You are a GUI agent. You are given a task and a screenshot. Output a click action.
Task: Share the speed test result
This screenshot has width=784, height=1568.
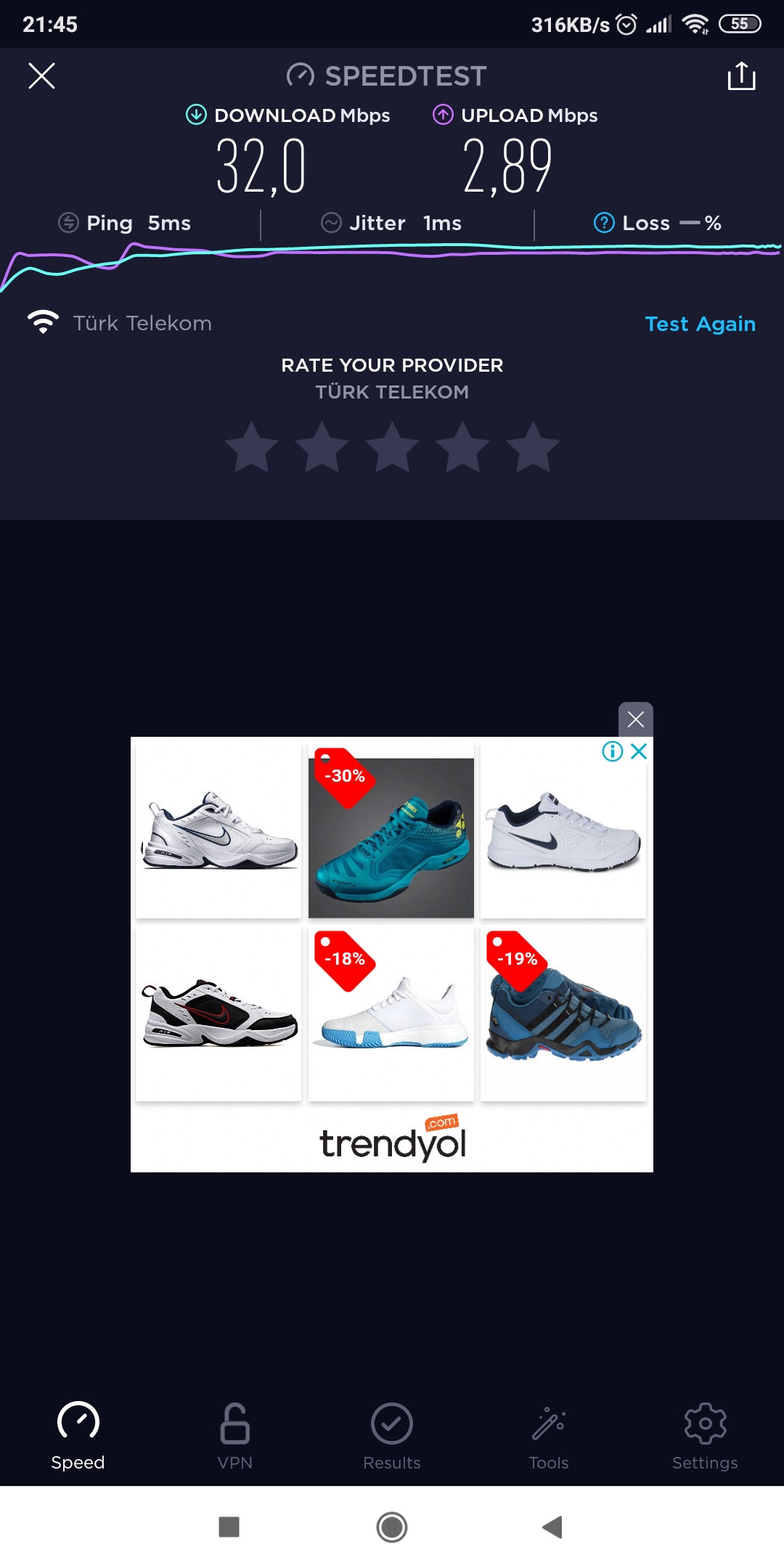[741, 75]
